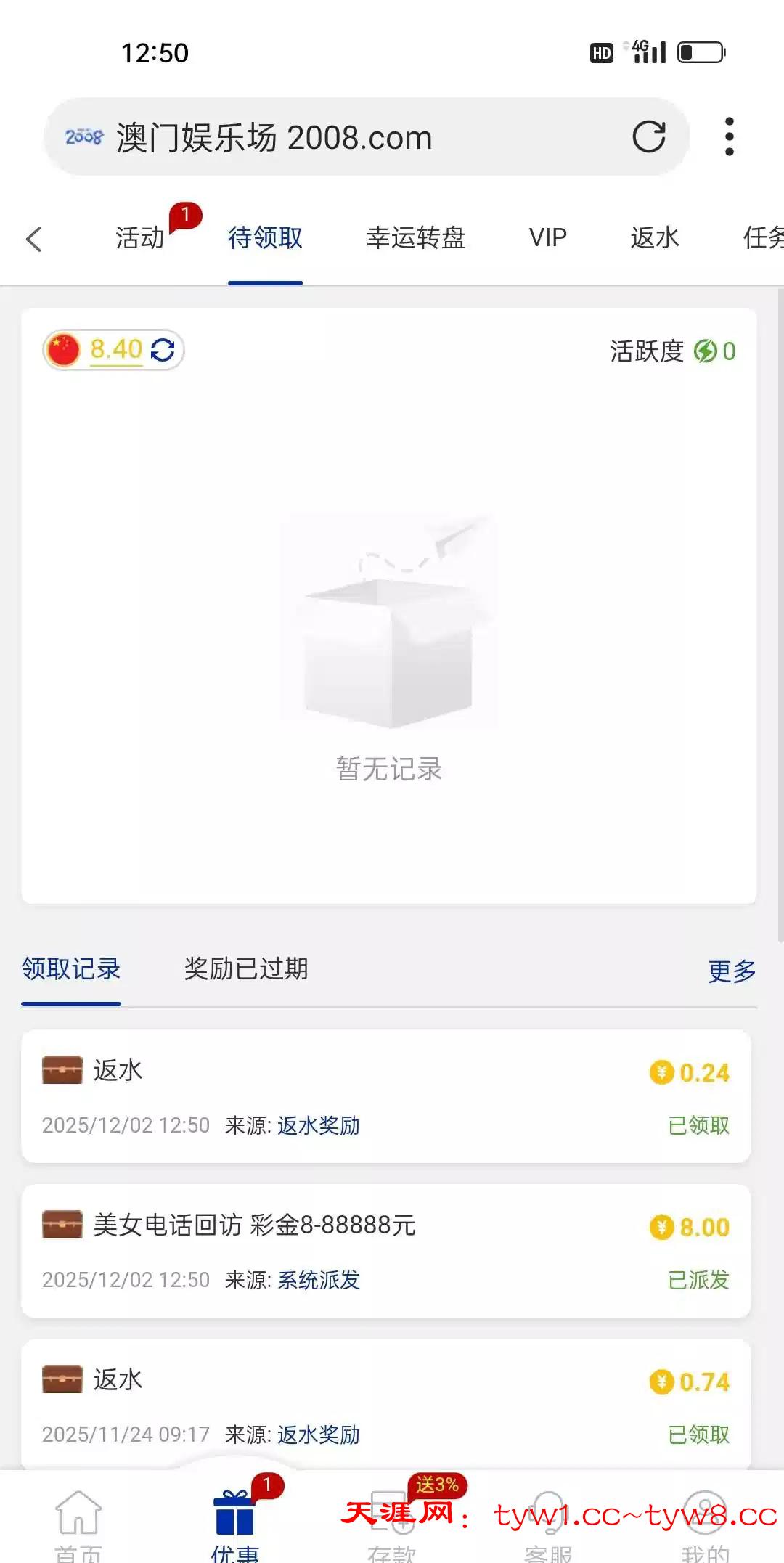This screenshot has height=1563, width=784.
Task: Open the 0.24 返水 record
Action: click(x=385, y=1096)
